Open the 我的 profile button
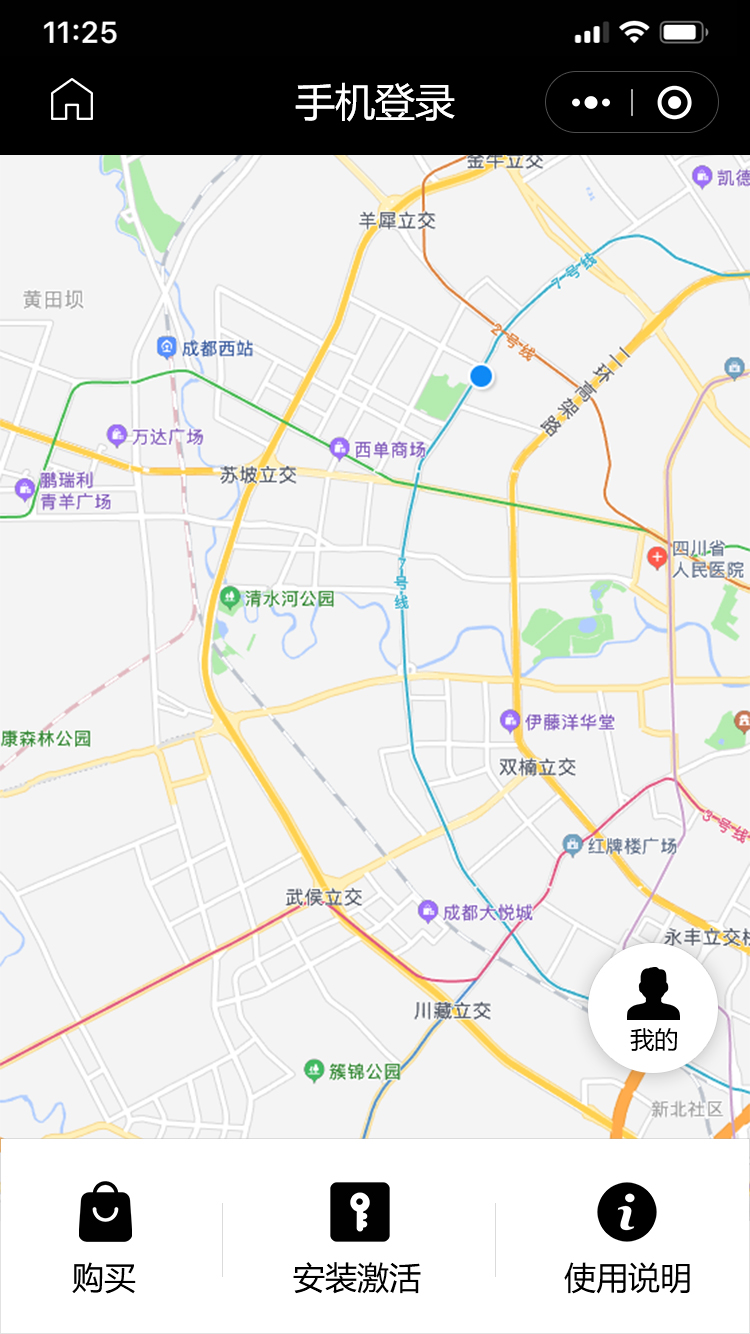Screen dimensions: 750x1334 pos(653,1008)
